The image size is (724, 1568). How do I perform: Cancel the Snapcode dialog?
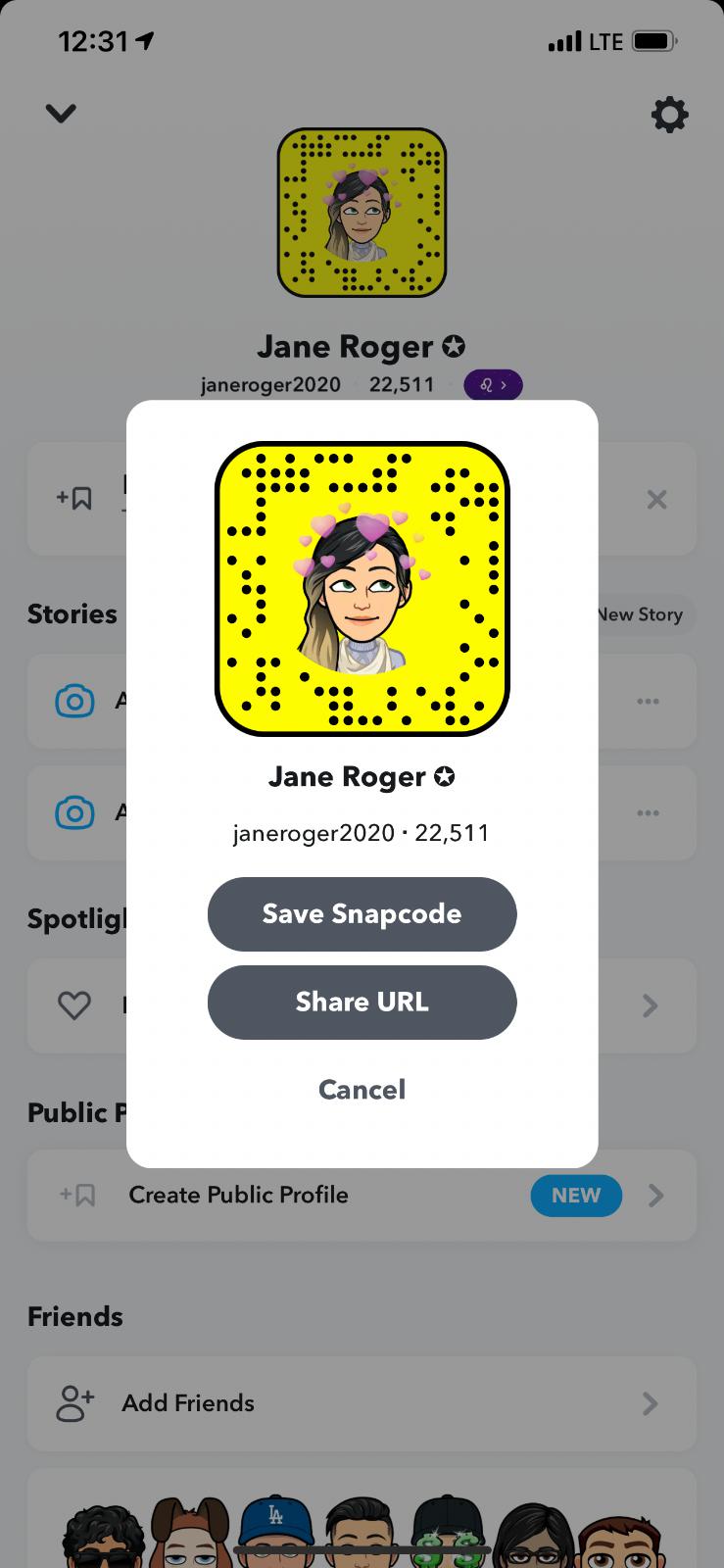point(362,1089)
